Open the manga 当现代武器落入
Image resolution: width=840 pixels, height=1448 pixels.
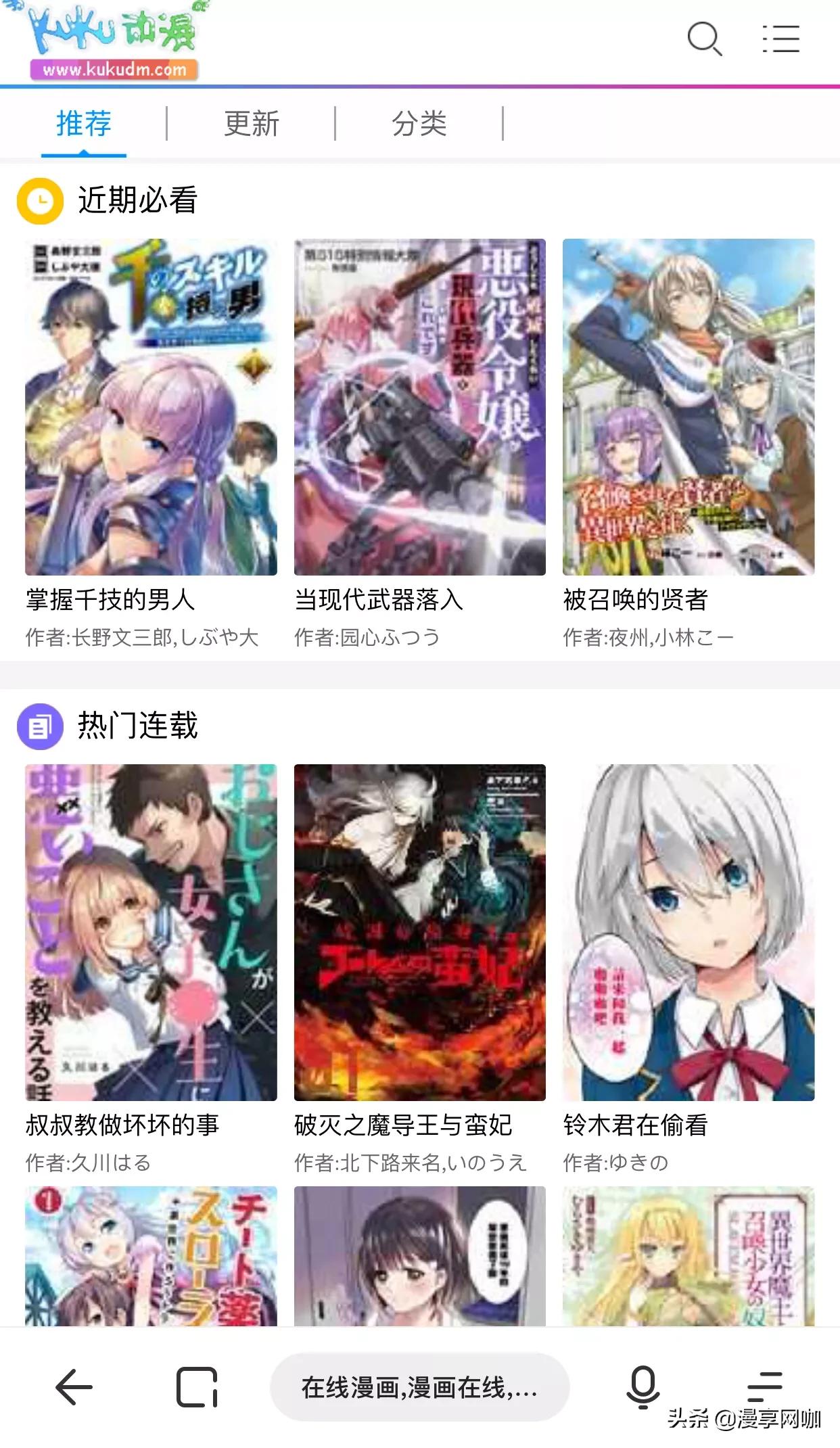tap(419, 407)
